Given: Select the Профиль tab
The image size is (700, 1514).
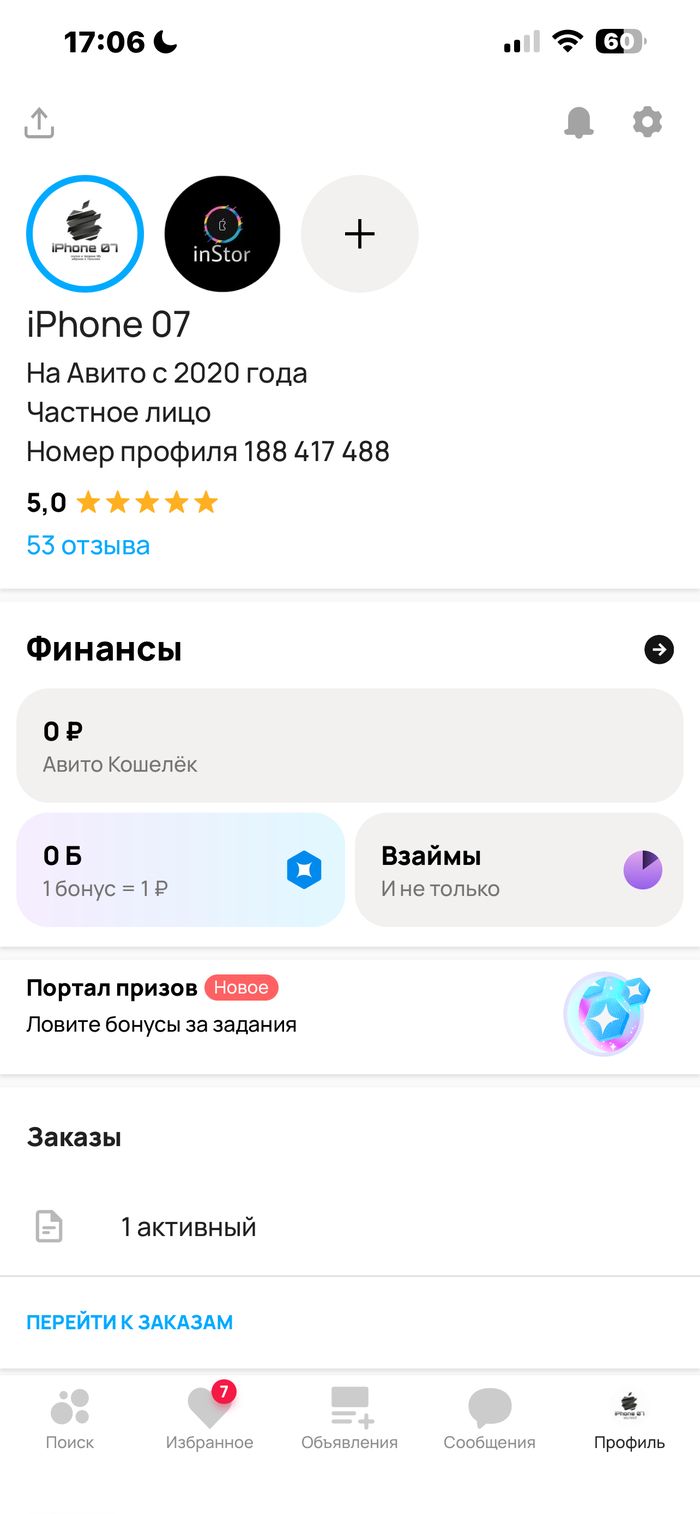Looking at the screenshot, I should click(x=629, y=1418).
